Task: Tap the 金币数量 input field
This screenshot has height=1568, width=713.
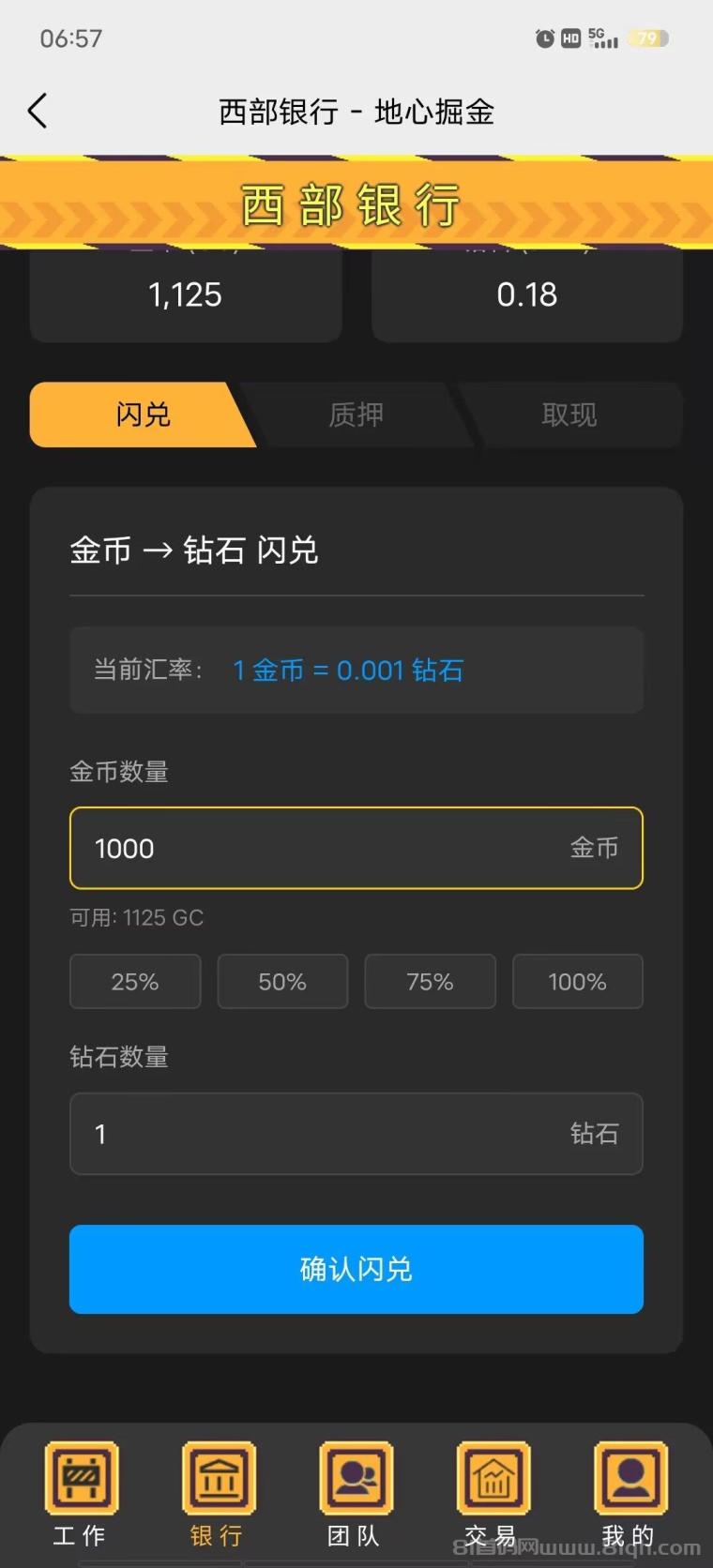Action: coord(319,848)
